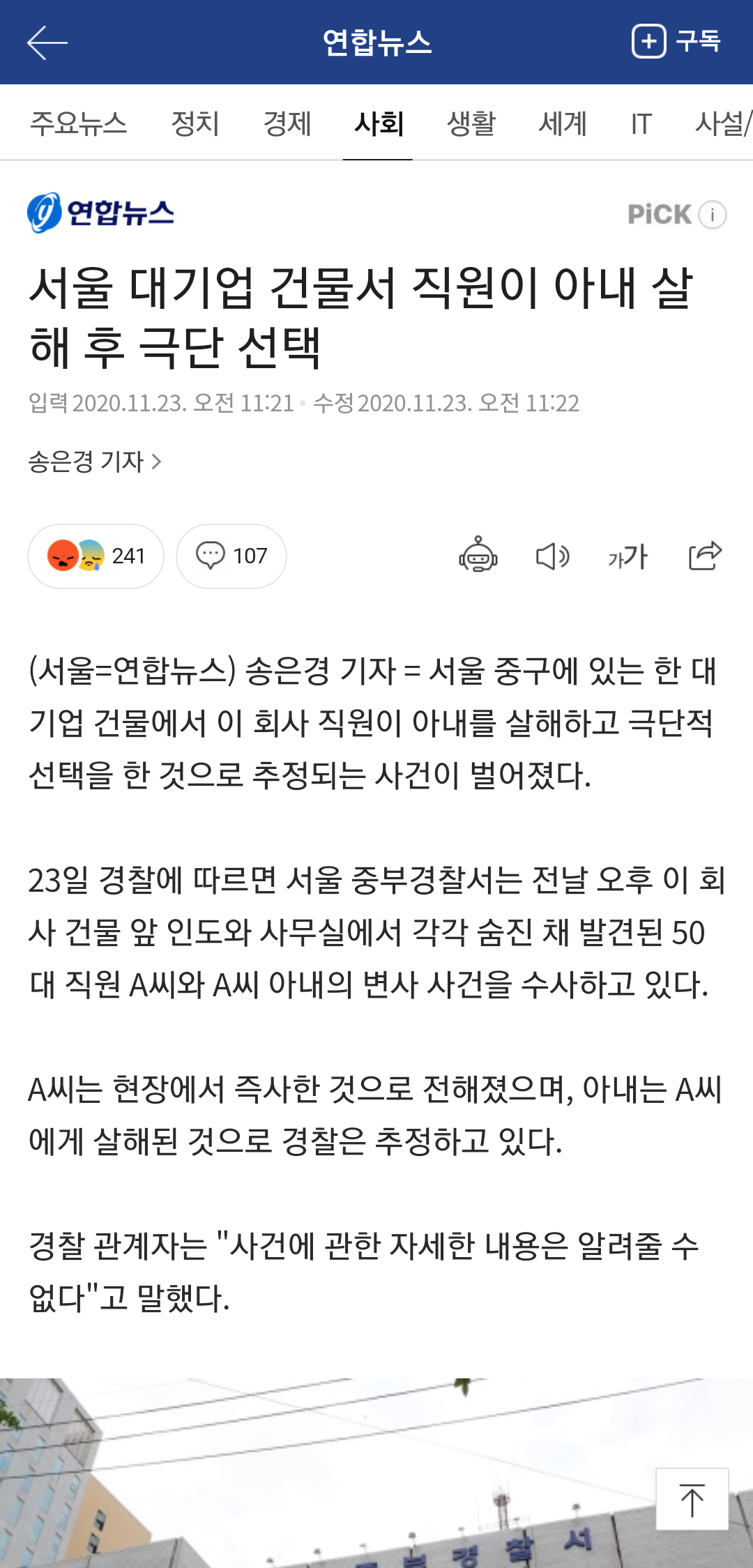Switch to the 생활 tab

pos(471,123)
